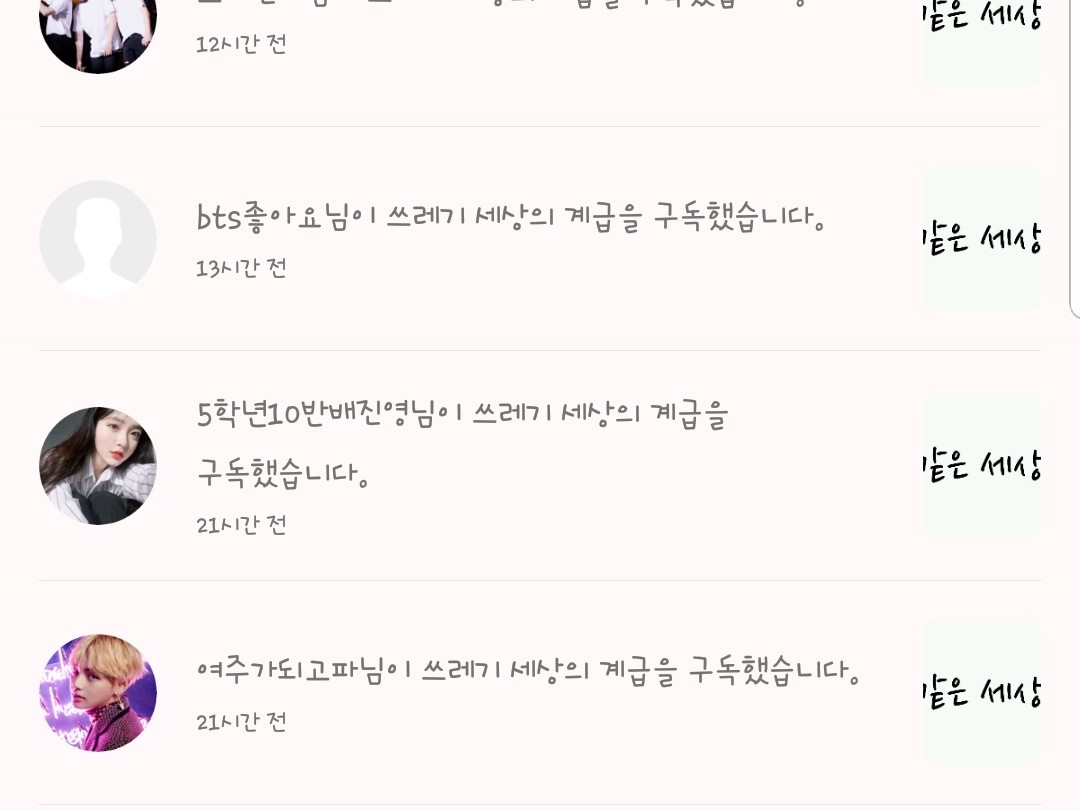The width and height of the screenshot is (1080, 810).
Task: Open 여주가되고파's subscription notification
Action: click(529, 671)
